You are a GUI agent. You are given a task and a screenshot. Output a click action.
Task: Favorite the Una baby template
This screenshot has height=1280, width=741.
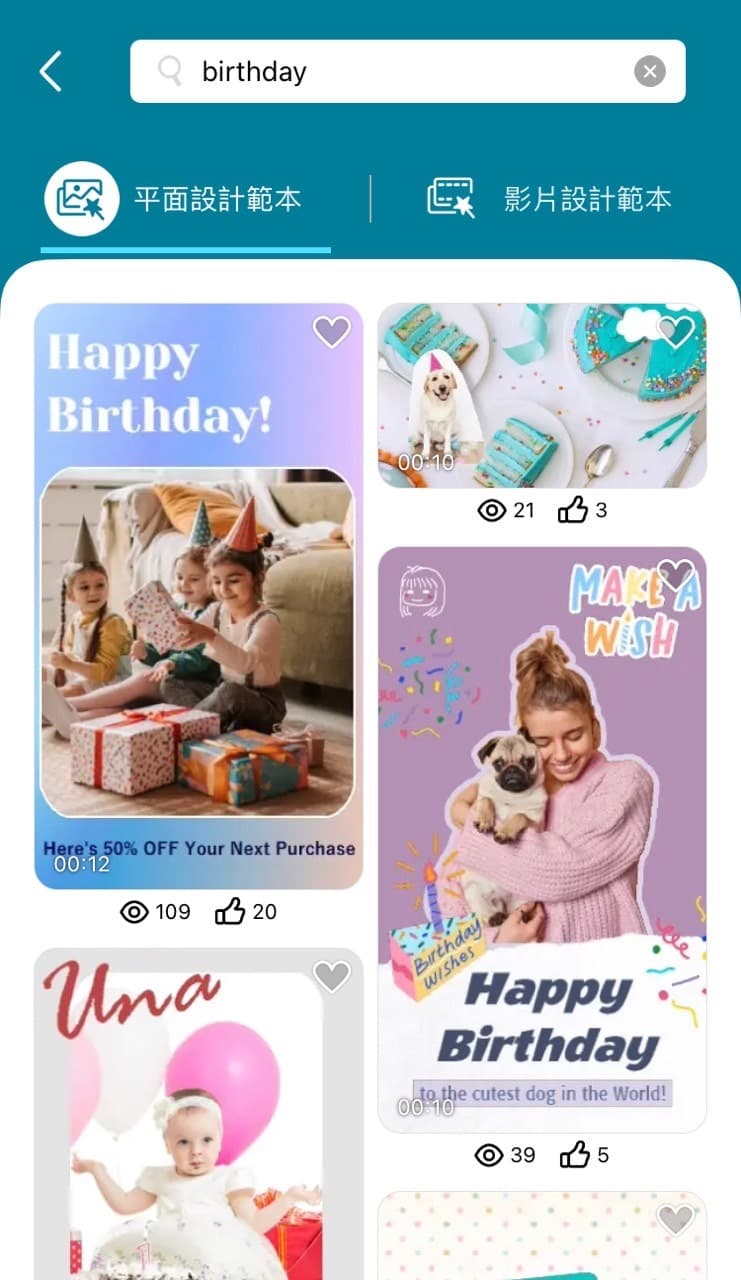(x=332, y=976)
